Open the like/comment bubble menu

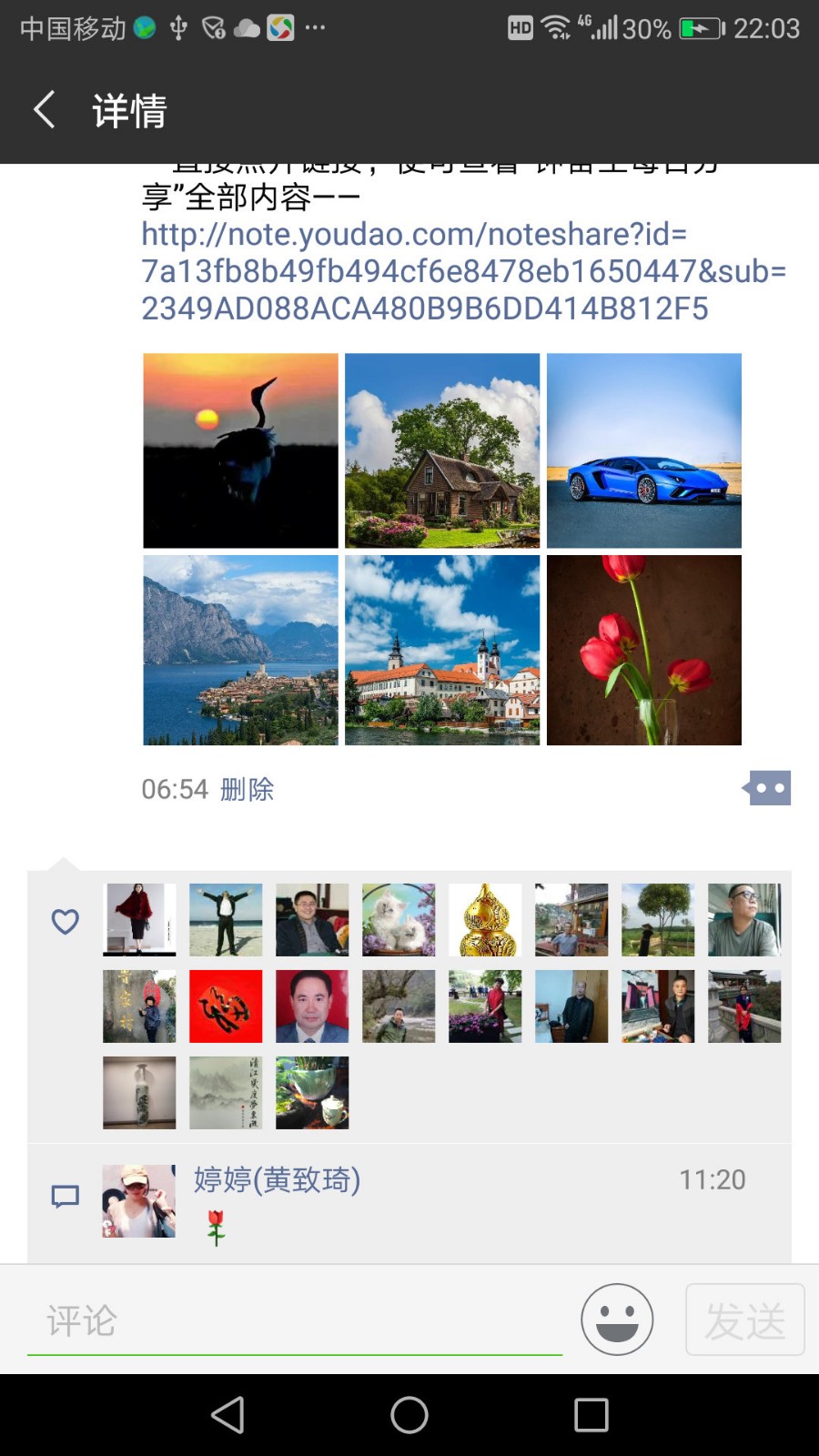click(767, 788)
